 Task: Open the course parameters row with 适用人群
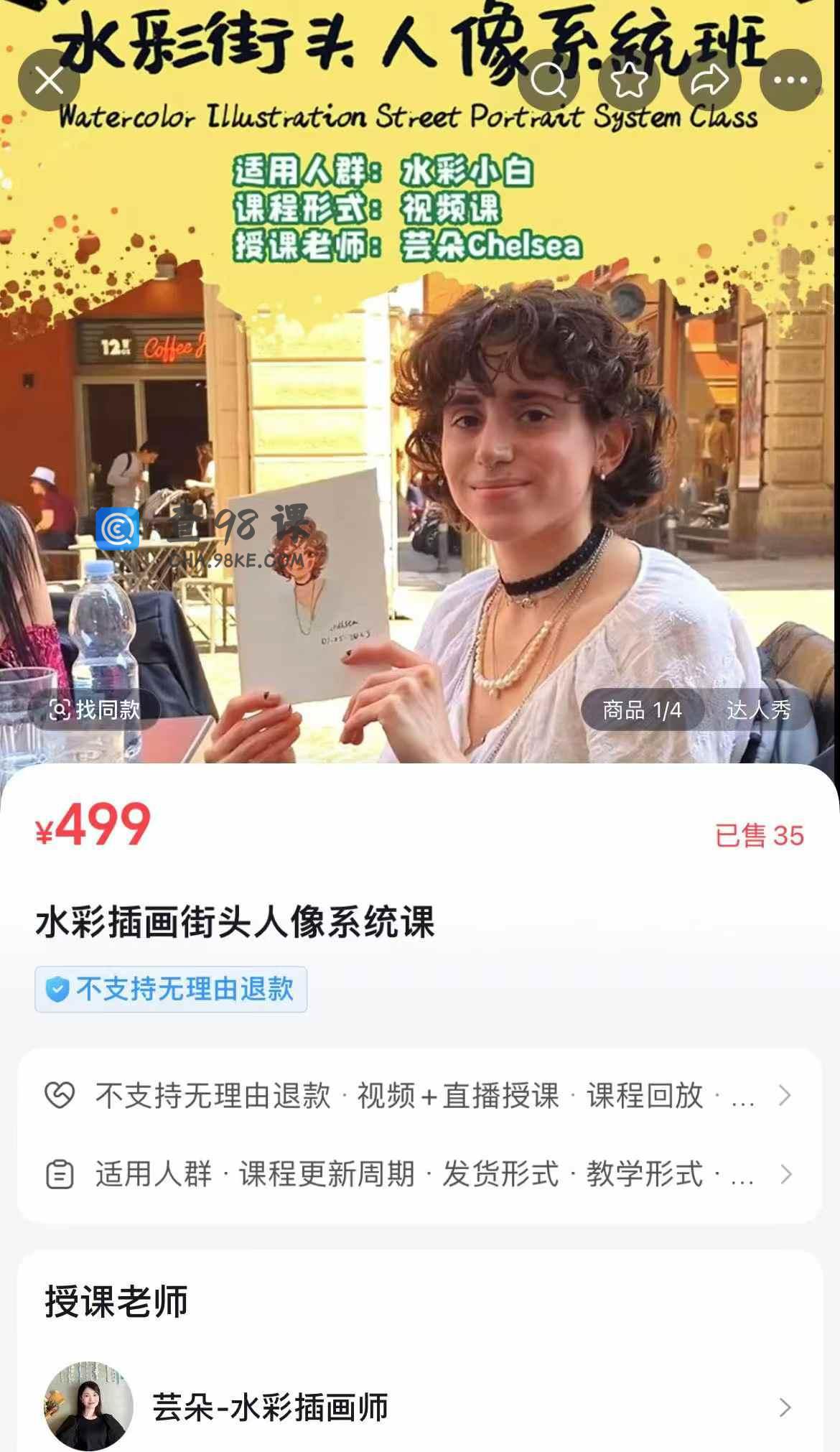click(419, 1174)
